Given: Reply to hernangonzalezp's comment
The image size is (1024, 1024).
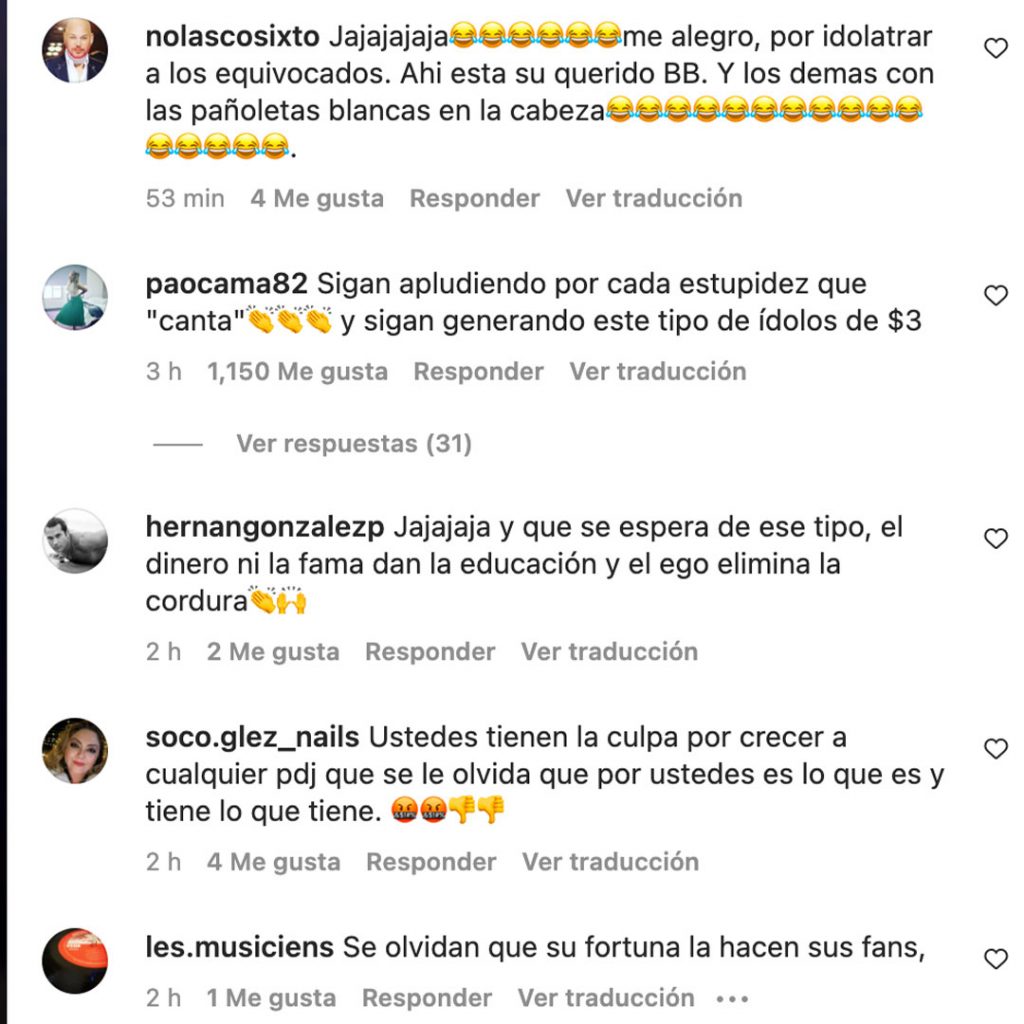Looking at the screenshot, I should (x=430, y=652).
